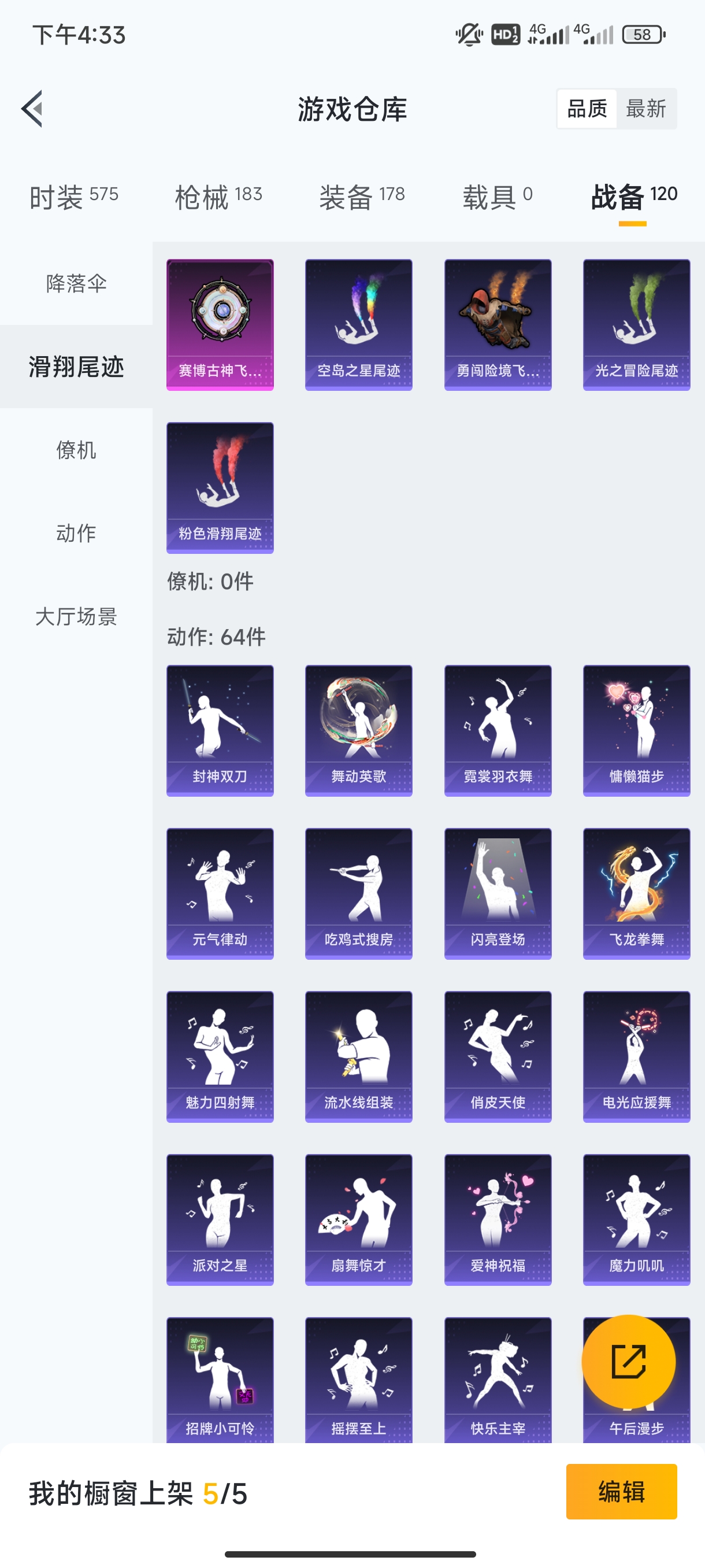Sort items by 品质
705x1568 pixels.
(587, 109)
